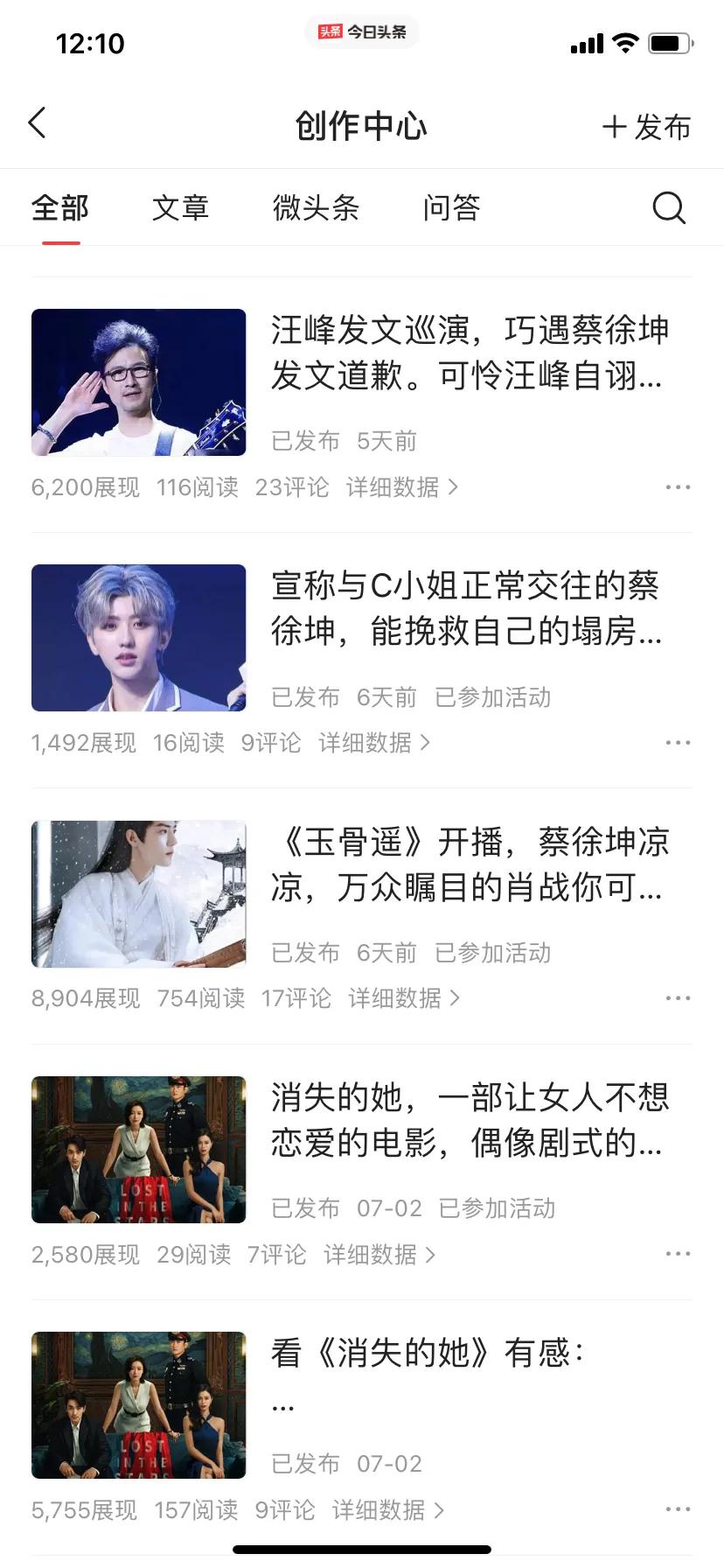Screen dimensions: 724x1568
Task: Open 详细数据 for the 汪峰 article
Action: point(395,486)
